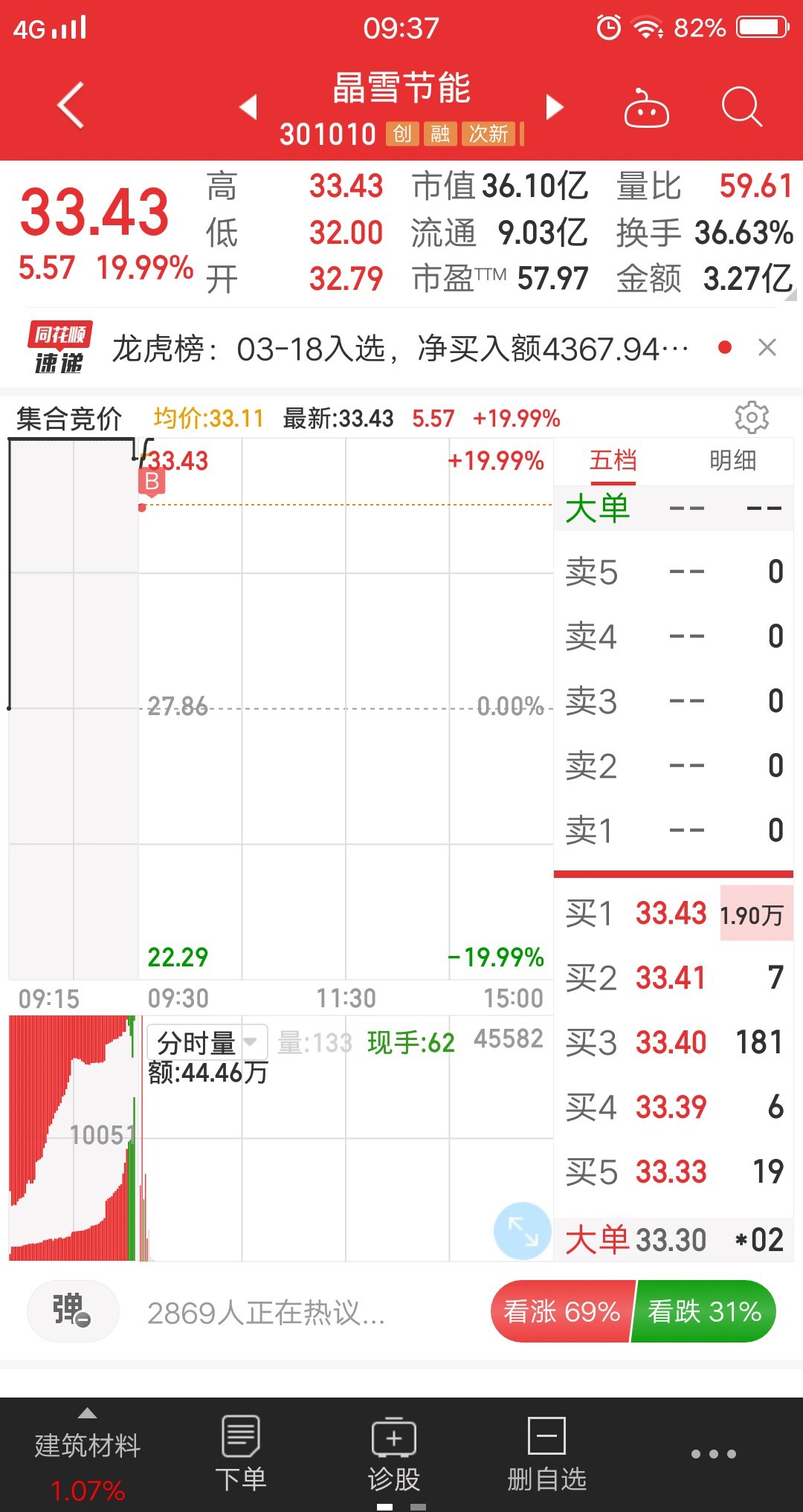Dismiss the 龙虎榜 news banner
The width and height of the screenshot is (803, 1512).
click(767, 347)
